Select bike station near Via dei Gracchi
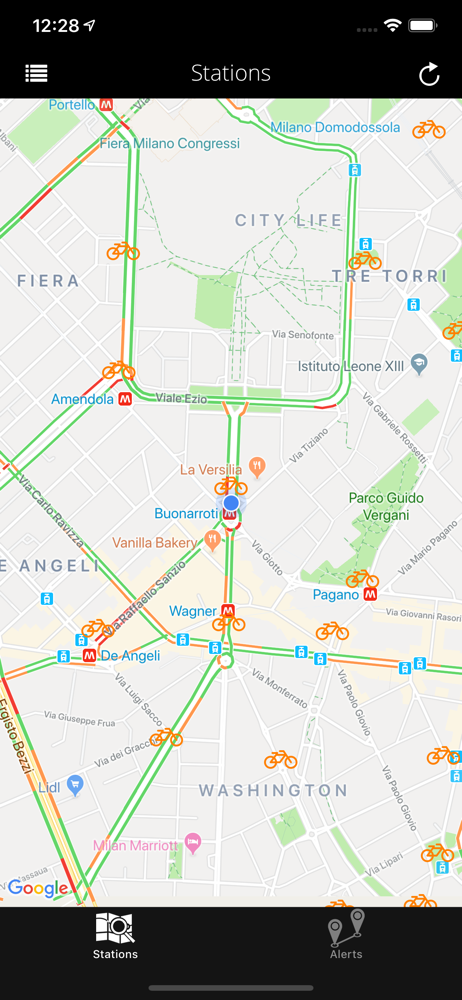Image resolution: width=462 pixels, height=1000 pixels. (166, 737)
